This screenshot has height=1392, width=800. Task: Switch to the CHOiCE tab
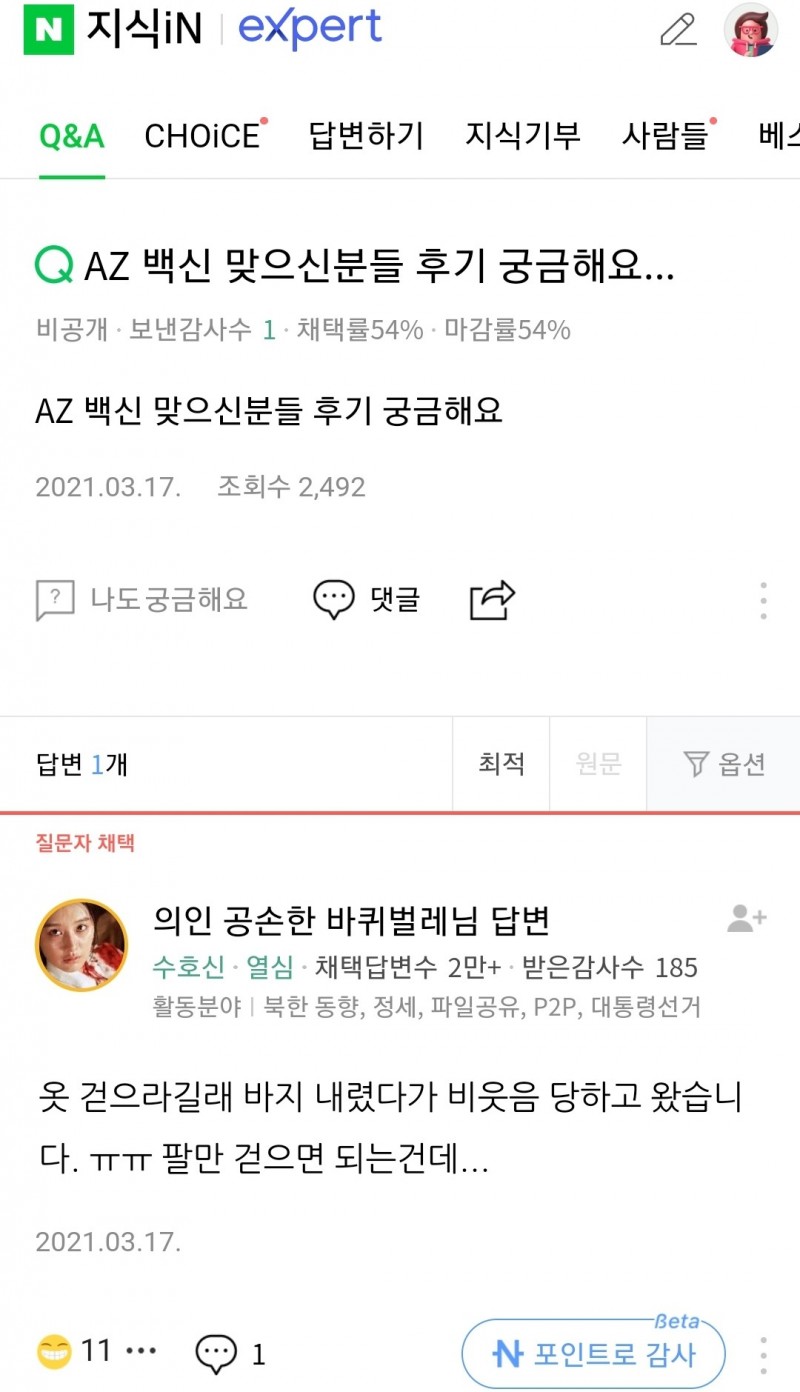pyautogui.click(x=203, y=137)
